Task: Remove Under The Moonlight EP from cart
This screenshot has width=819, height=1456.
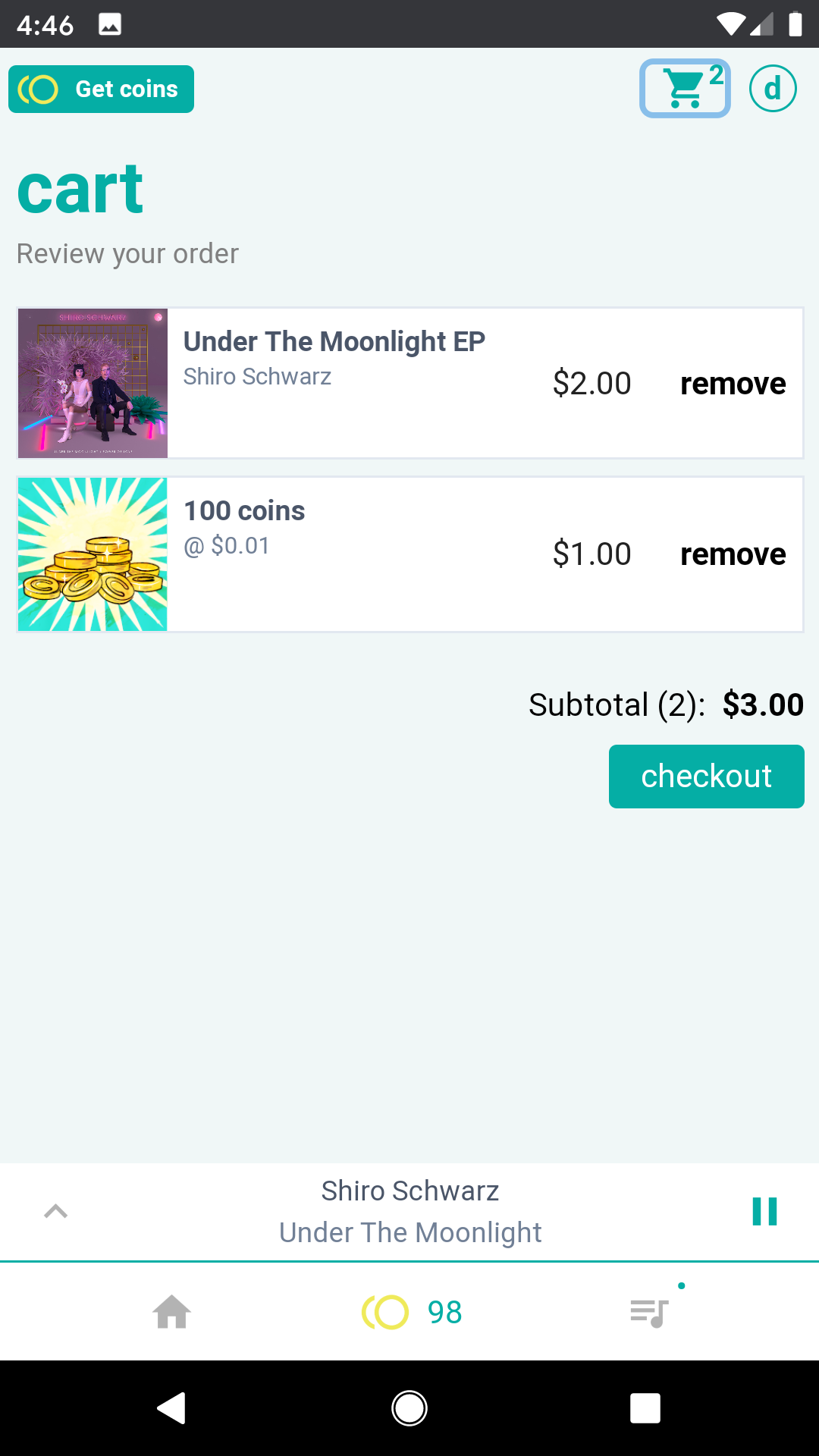Action: point(733,384)
